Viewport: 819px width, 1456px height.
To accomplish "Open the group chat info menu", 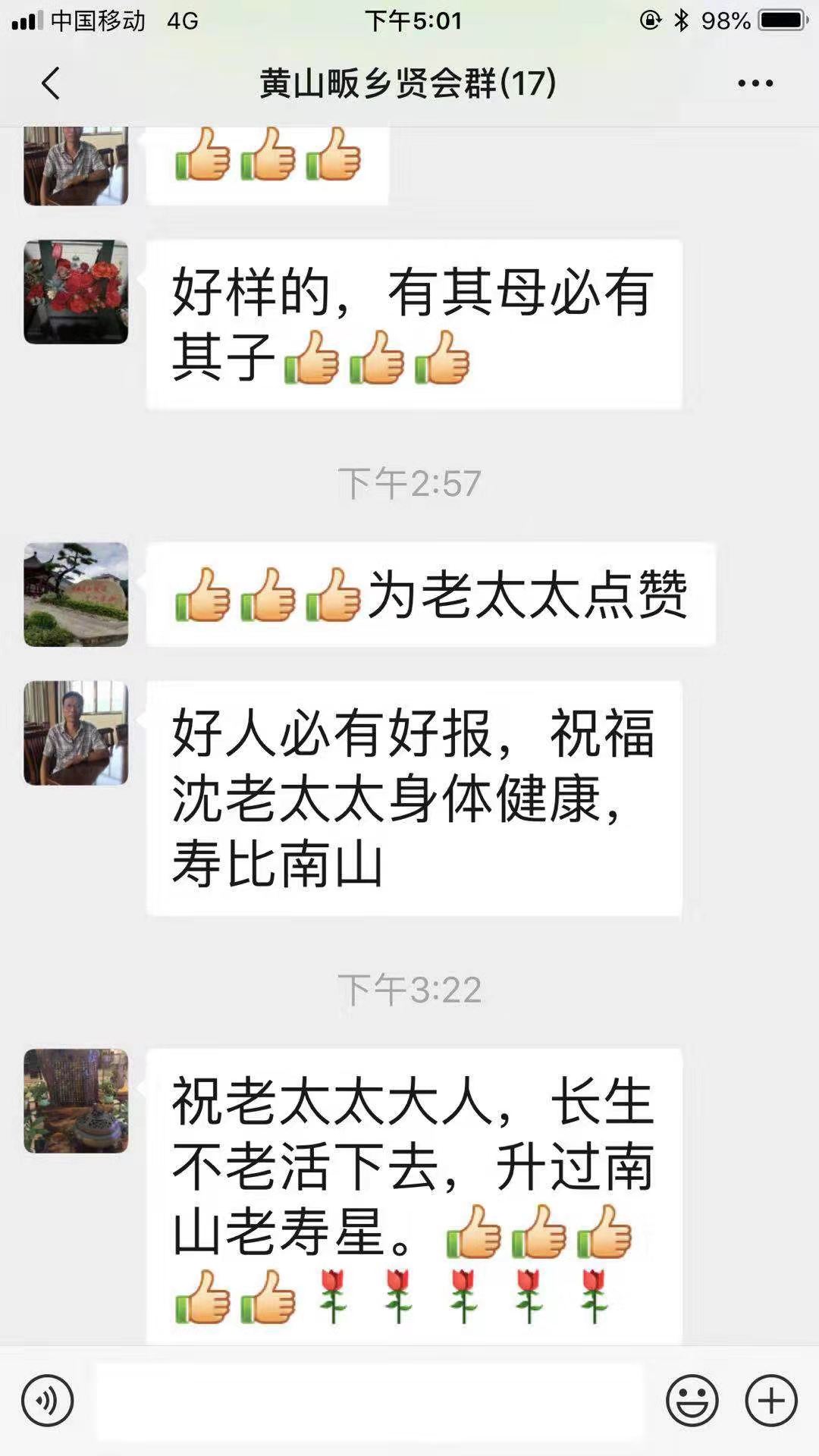I will 755,83.
